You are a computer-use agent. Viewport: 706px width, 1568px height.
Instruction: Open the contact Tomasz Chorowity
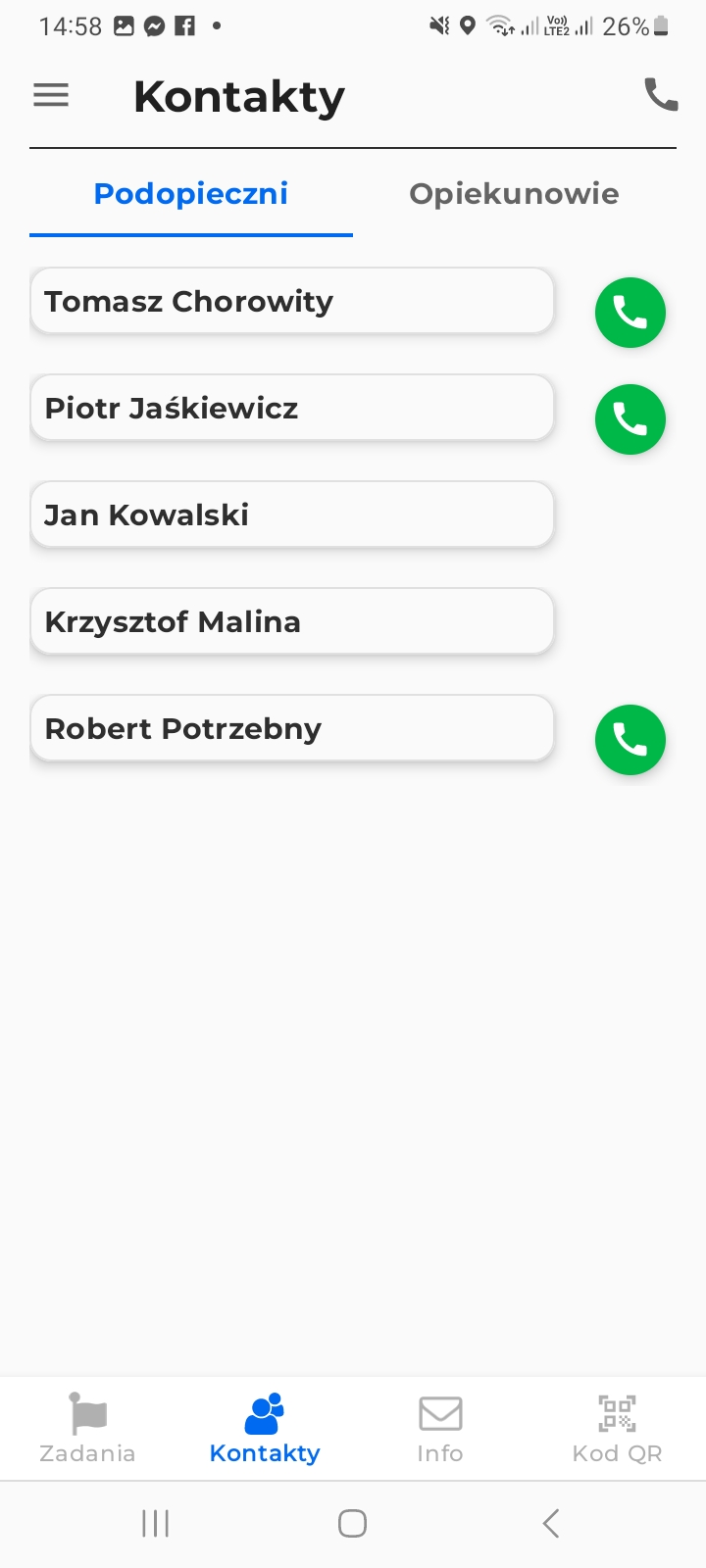[292, 301]
